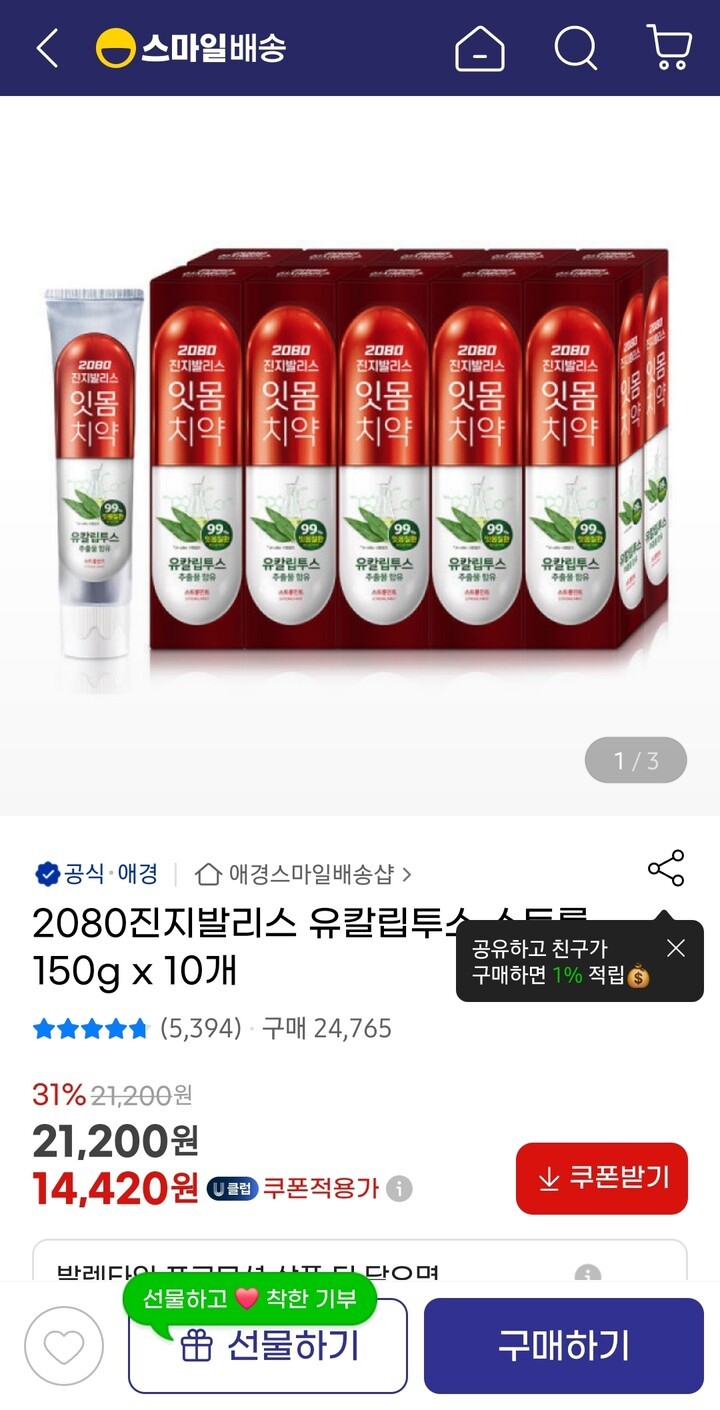The image size is (720, 1410).
Task: Open the home icon in the header
Action: (x=480, y=48)
